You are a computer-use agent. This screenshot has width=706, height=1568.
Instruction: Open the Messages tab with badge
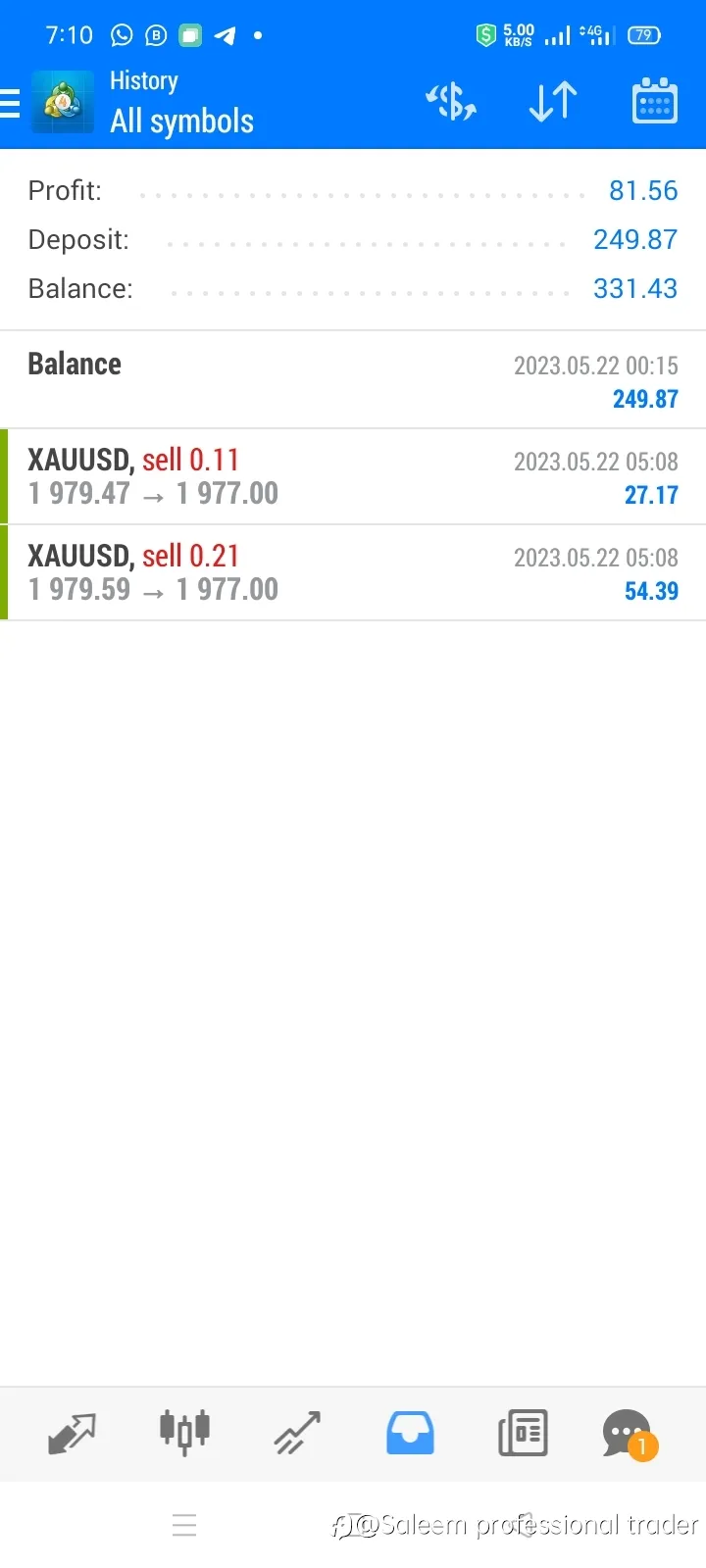[x=629, y=1435]
